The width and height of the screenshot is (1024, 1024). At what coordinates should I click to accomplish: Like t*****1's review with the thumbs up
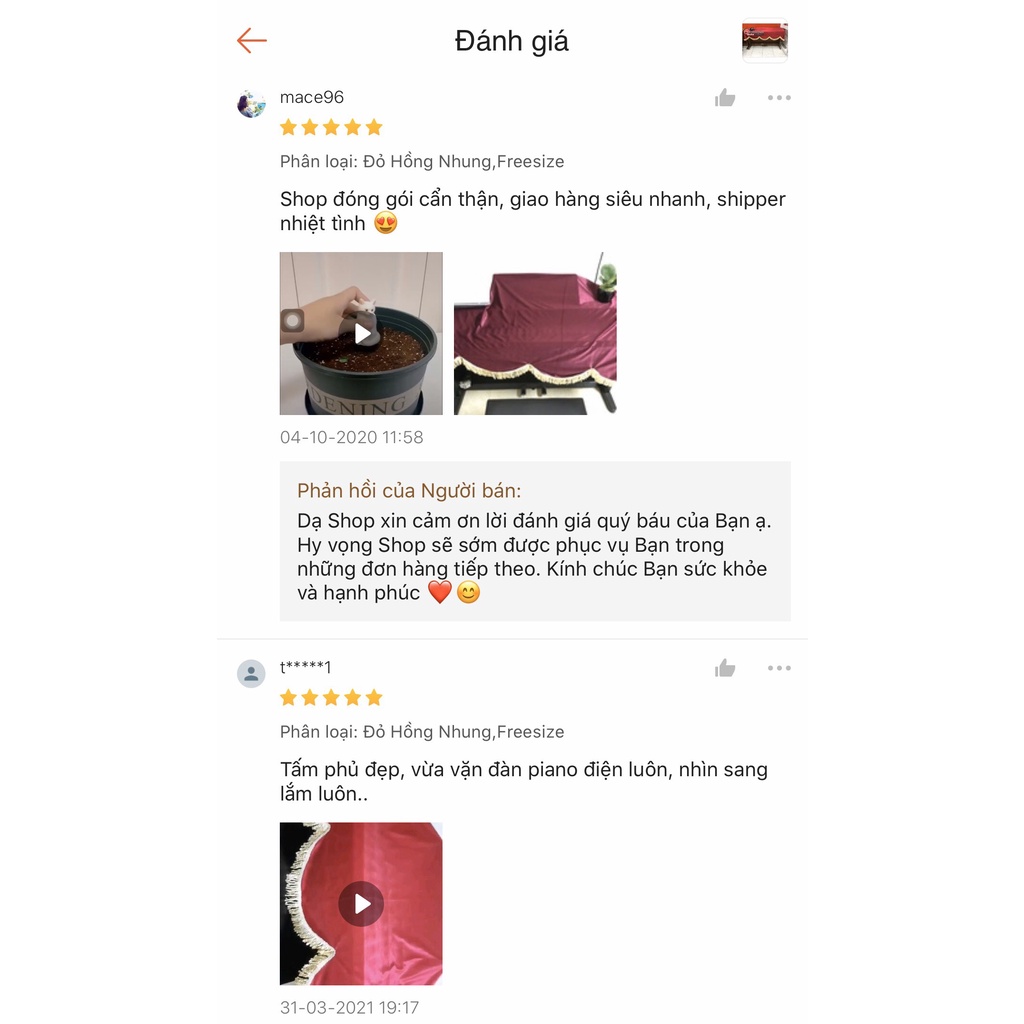point(725,668)
